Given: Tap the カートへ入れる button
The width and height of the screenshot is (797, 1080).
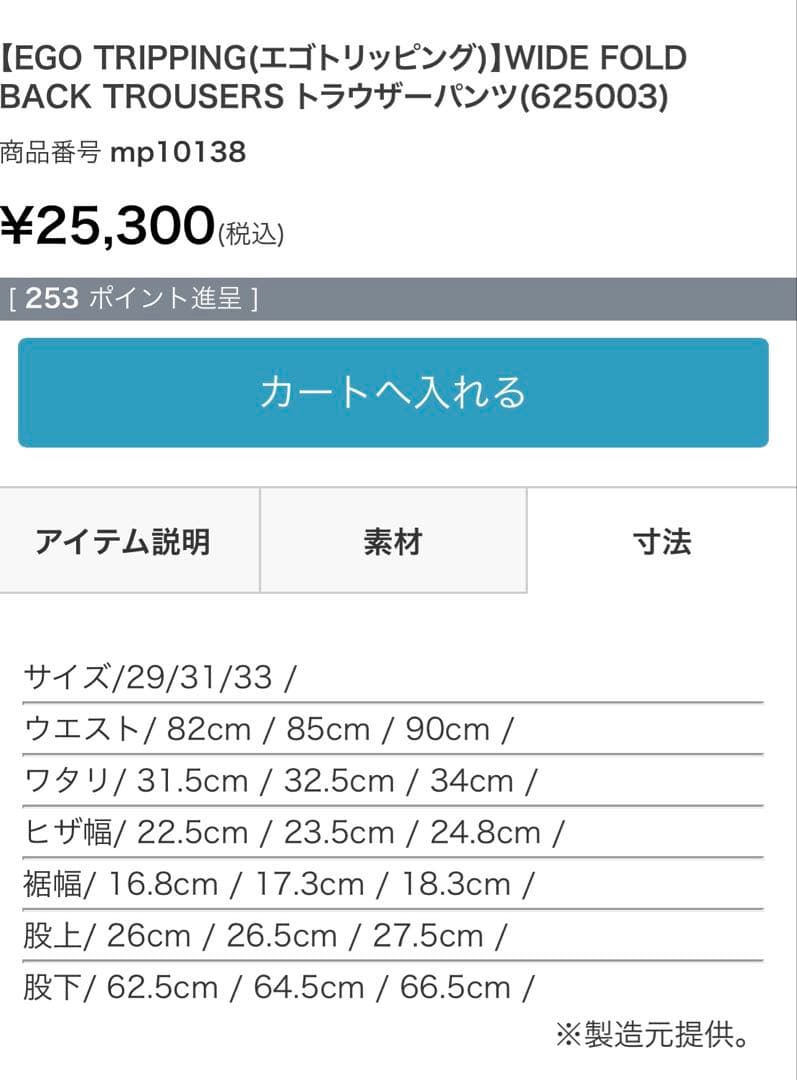Looking at the screenshot, I should (393, 392).
